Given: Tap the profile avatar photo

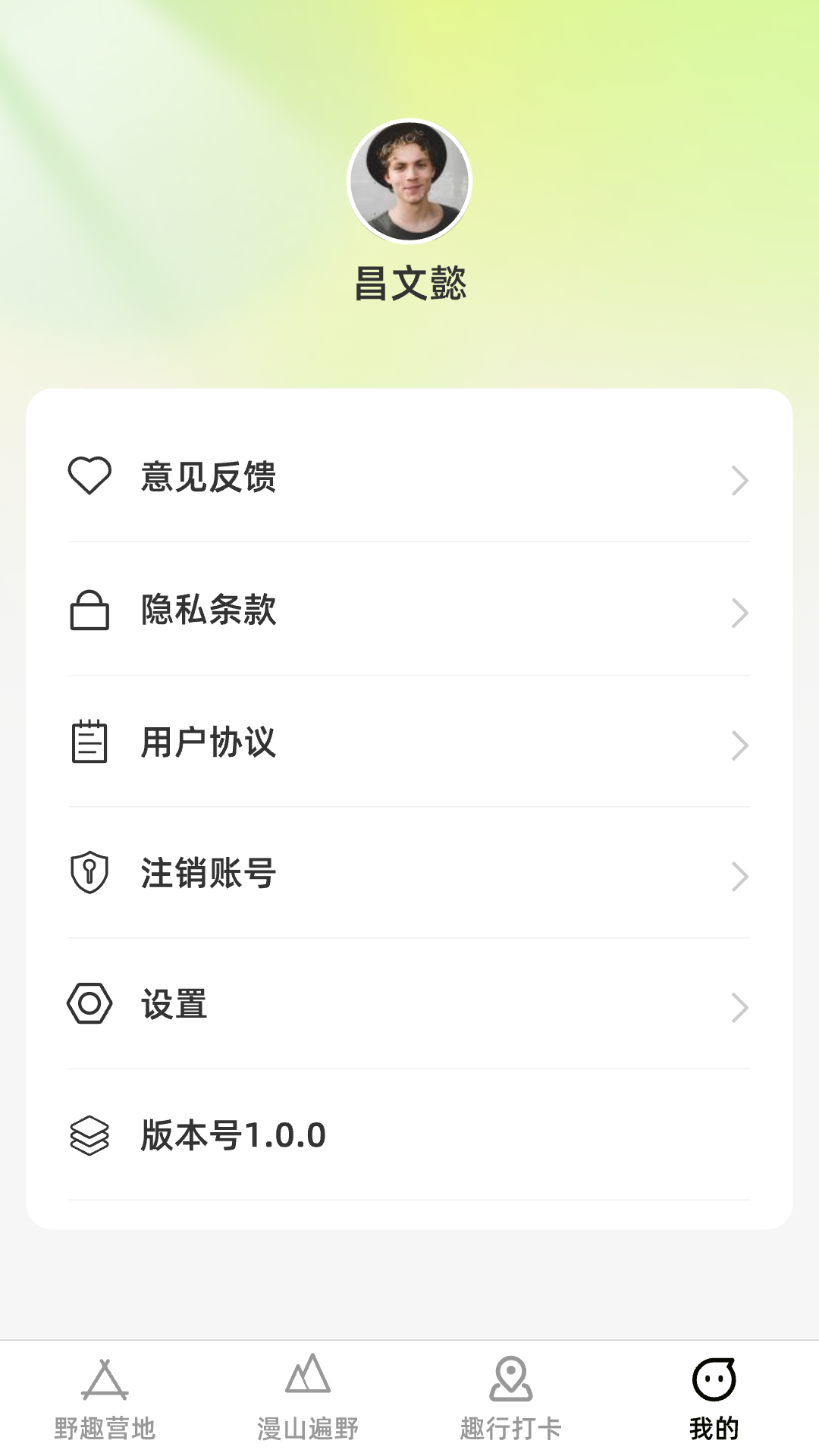Looking at the screenshot, I should [409, 182].
